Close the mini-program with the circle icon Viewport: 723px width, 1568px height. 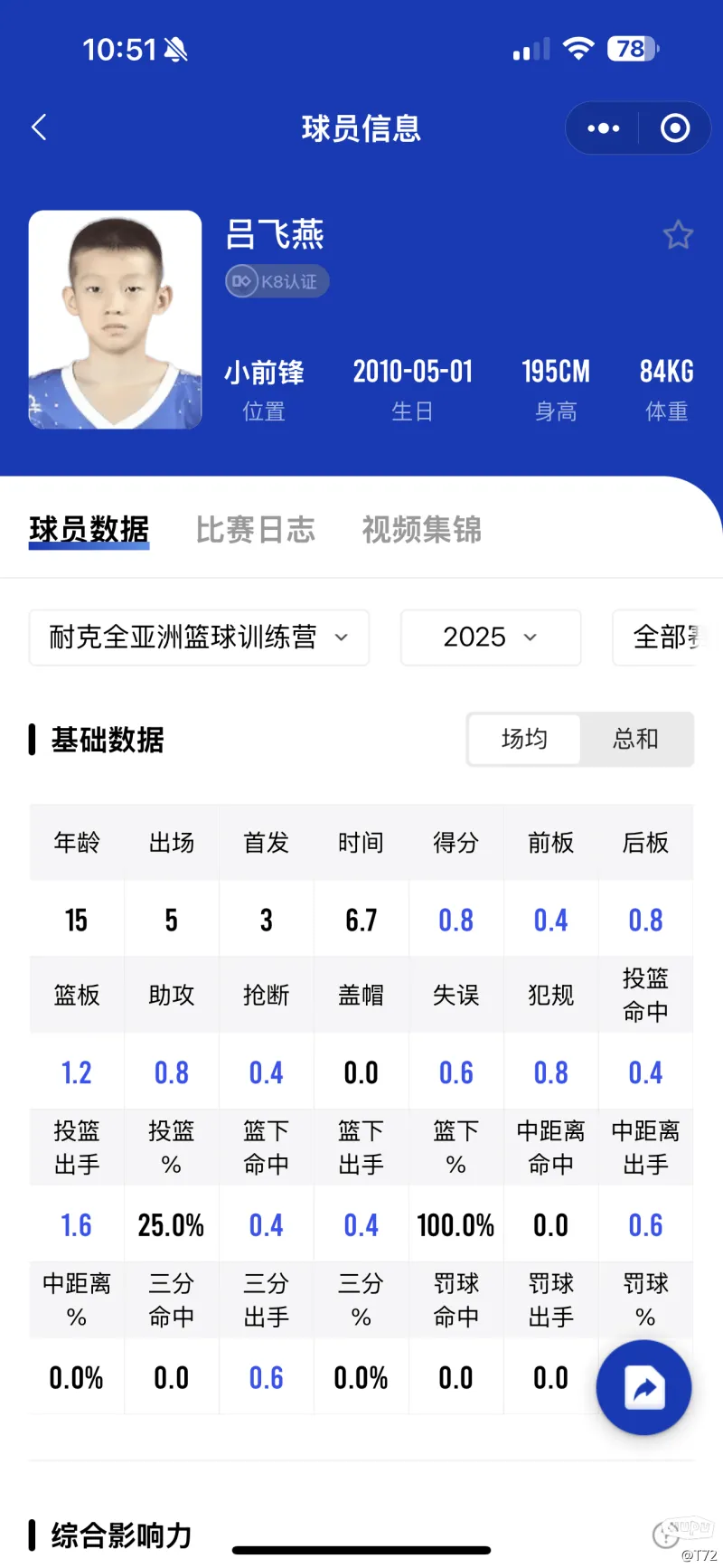point(675,128)
